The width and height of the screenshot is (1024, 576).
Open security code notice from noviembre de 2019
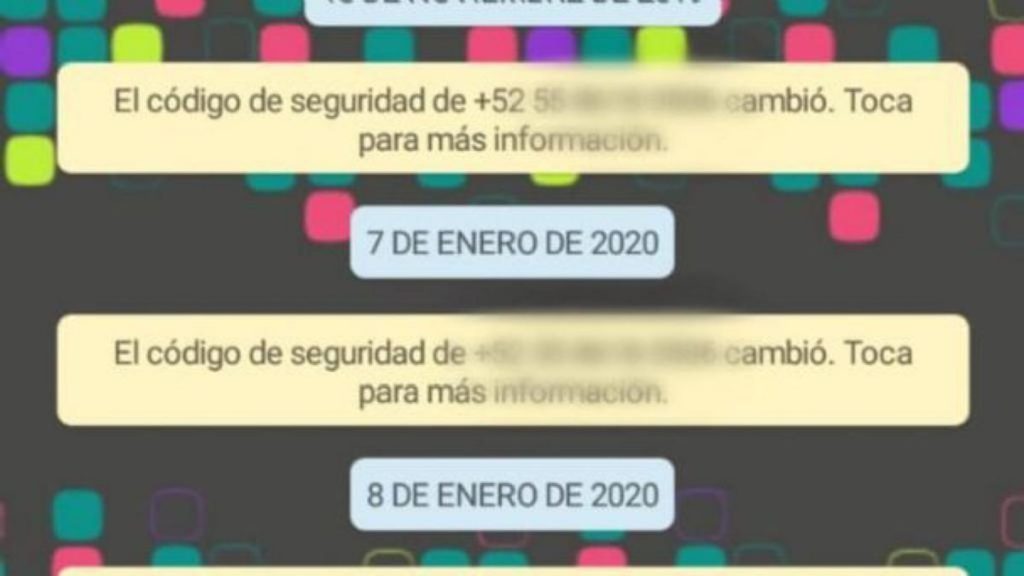[512, 119]
